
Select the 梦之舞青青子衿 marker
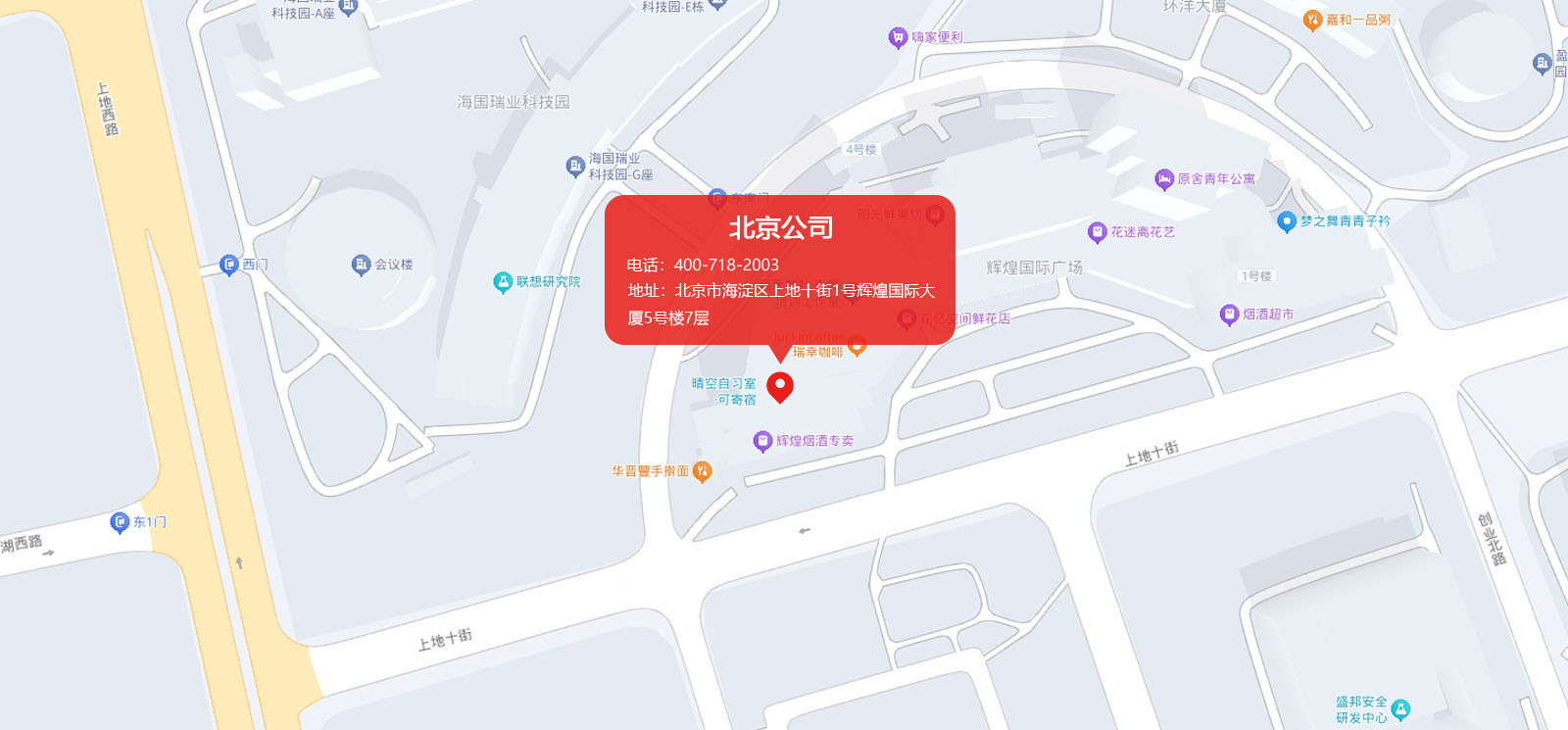1287,221
